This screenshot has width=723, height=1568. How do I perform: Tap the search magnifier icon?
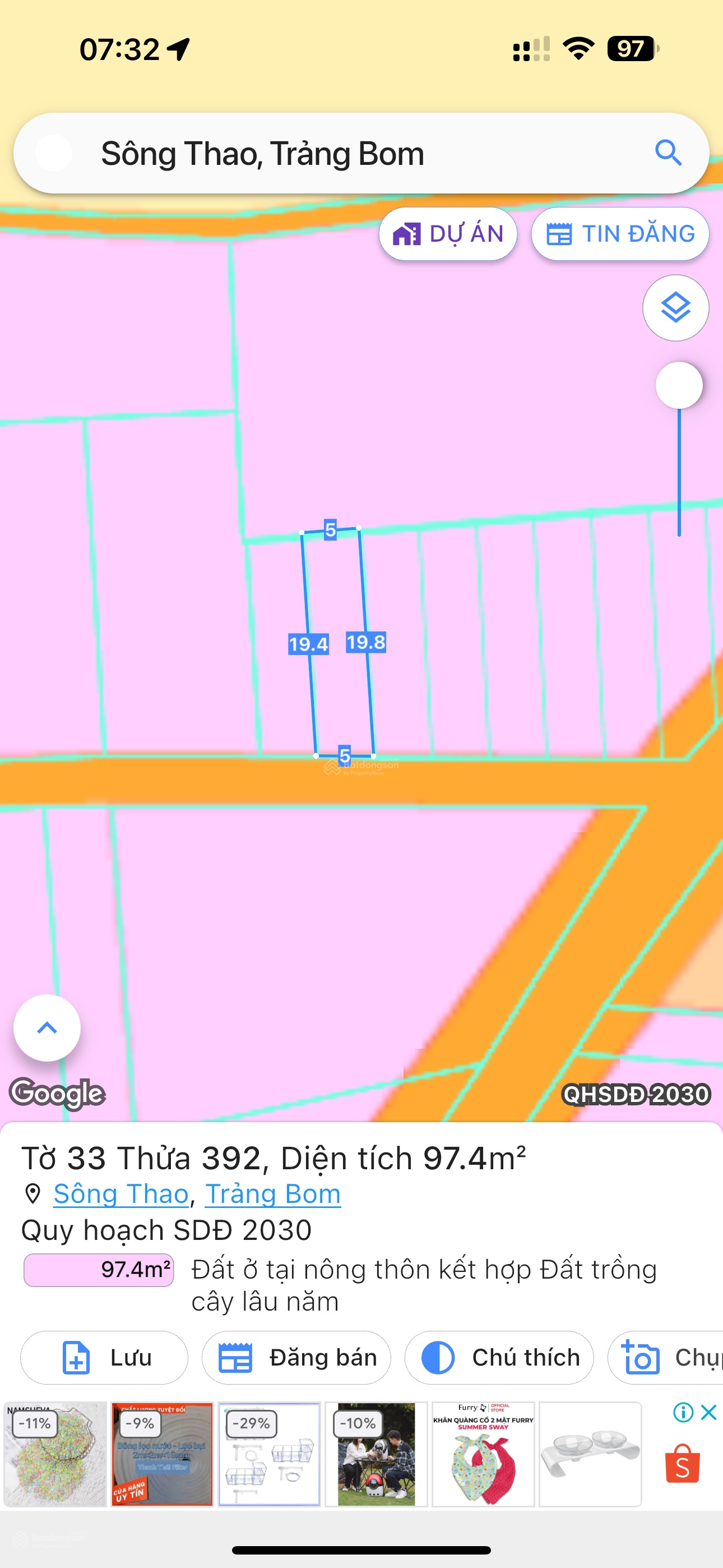tap(668, 153)
